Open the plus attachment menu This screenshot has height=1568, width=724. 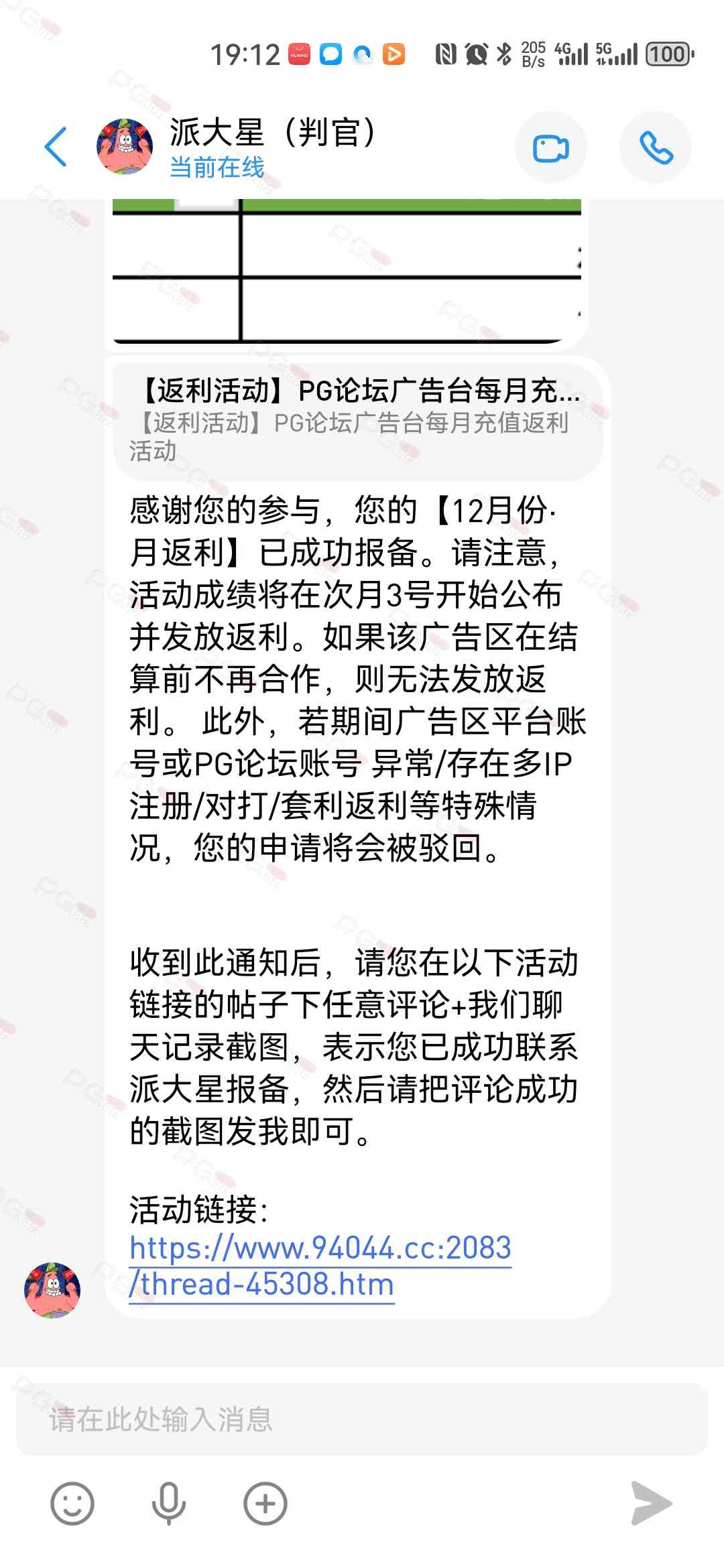pyautogui.click(x=265, y=1503)
